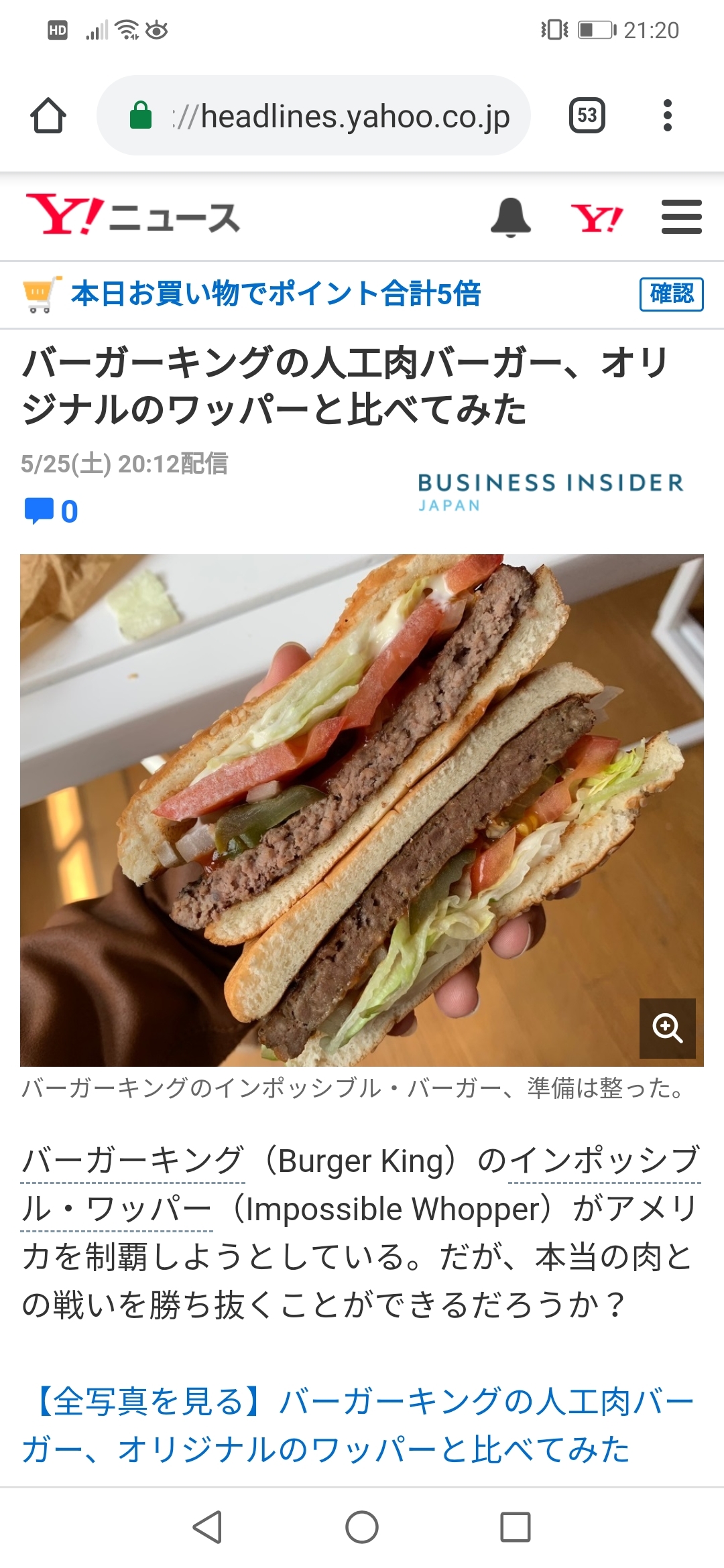Enlarge the burger photo with magnifier icon
This screenshot has width=724, height=1568.
[667, 1028]
